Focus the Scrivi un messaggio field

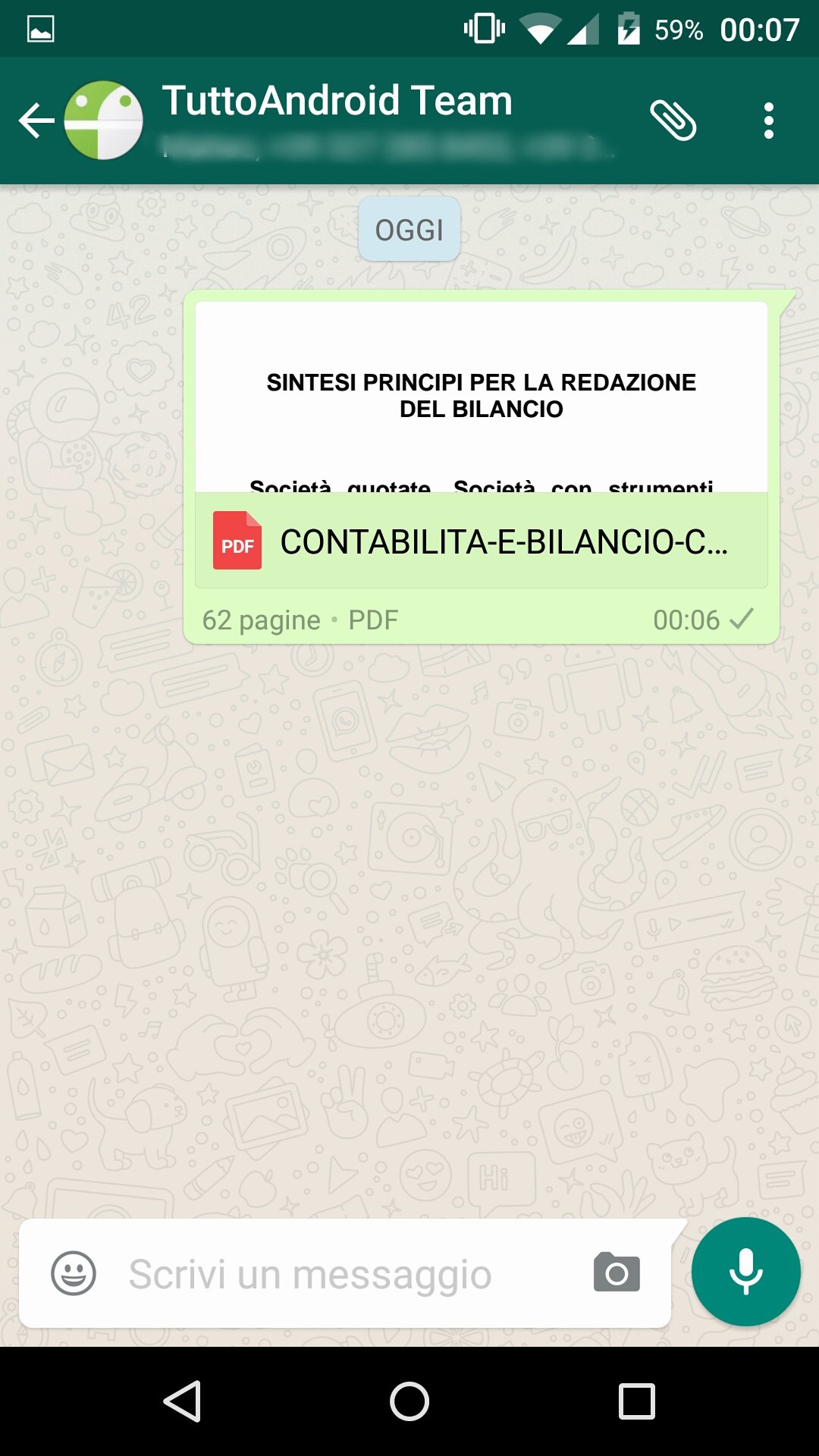point(341,1274)
